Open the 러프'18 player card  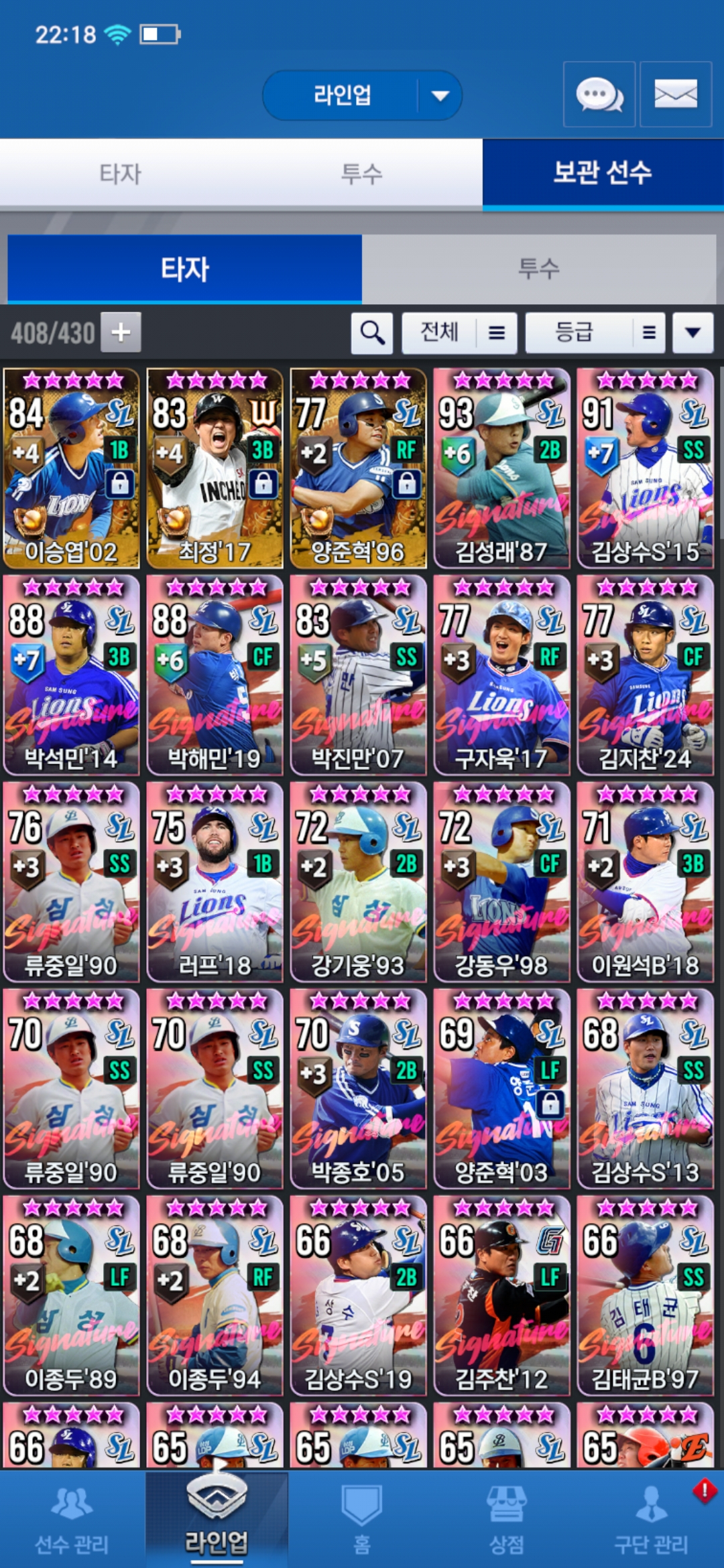(x=215, y=883)
